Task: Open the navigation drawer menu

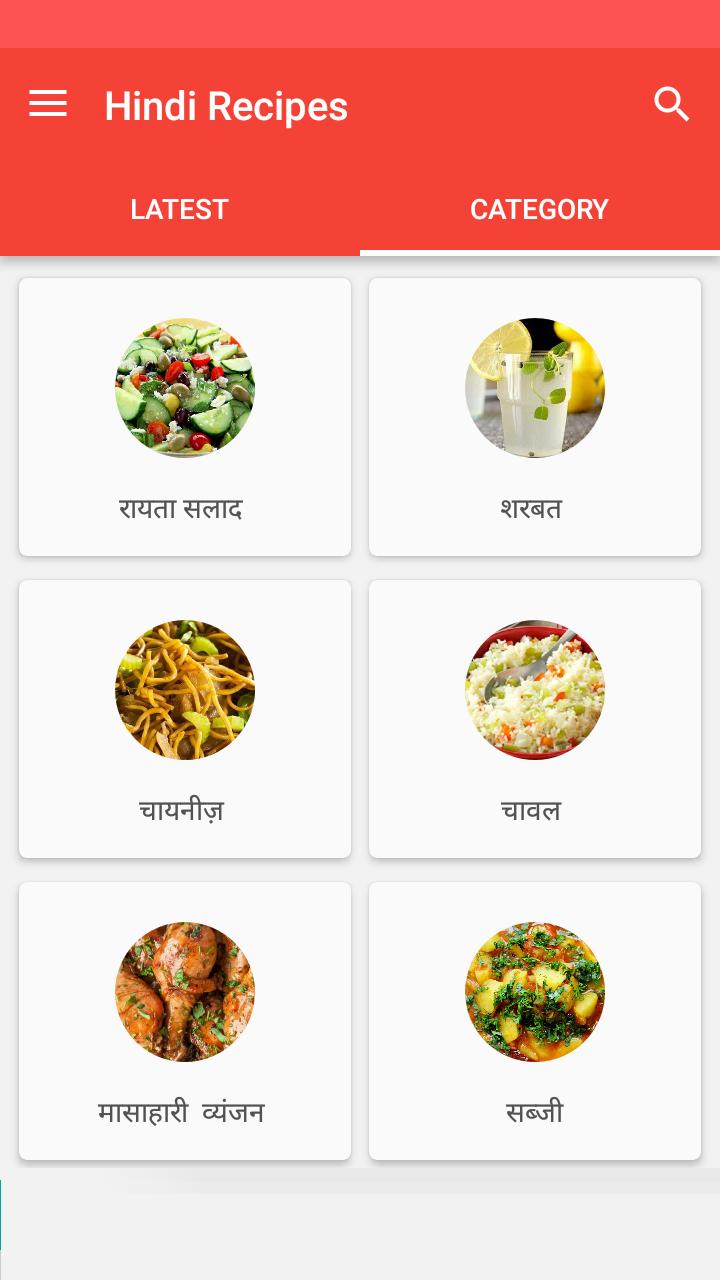Action: 47,104
